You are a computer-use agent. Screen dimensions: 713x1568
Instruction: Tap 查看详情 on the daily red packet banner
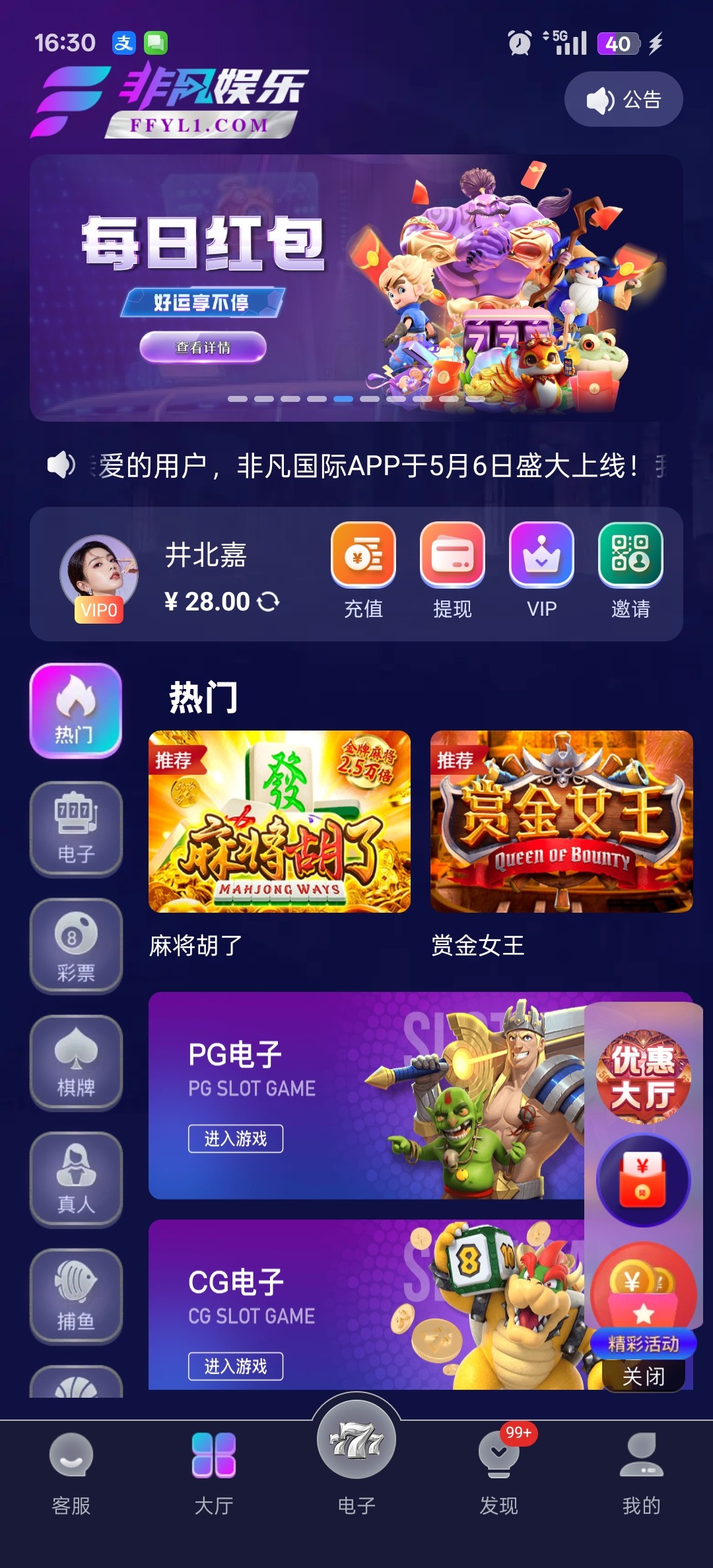[203, 347]
